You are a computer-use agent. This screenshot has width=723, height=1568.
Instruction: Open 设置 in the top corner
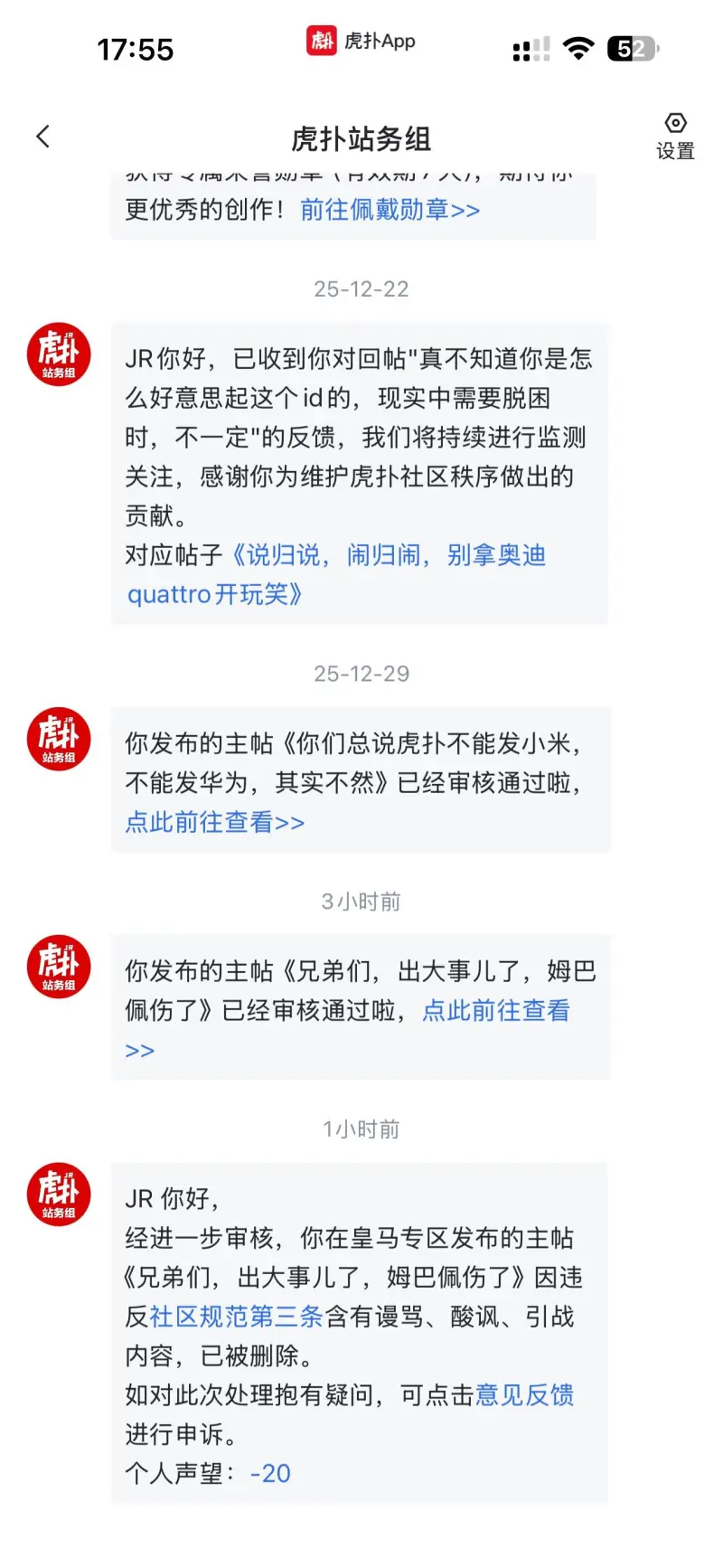click(x=675, y=136)
